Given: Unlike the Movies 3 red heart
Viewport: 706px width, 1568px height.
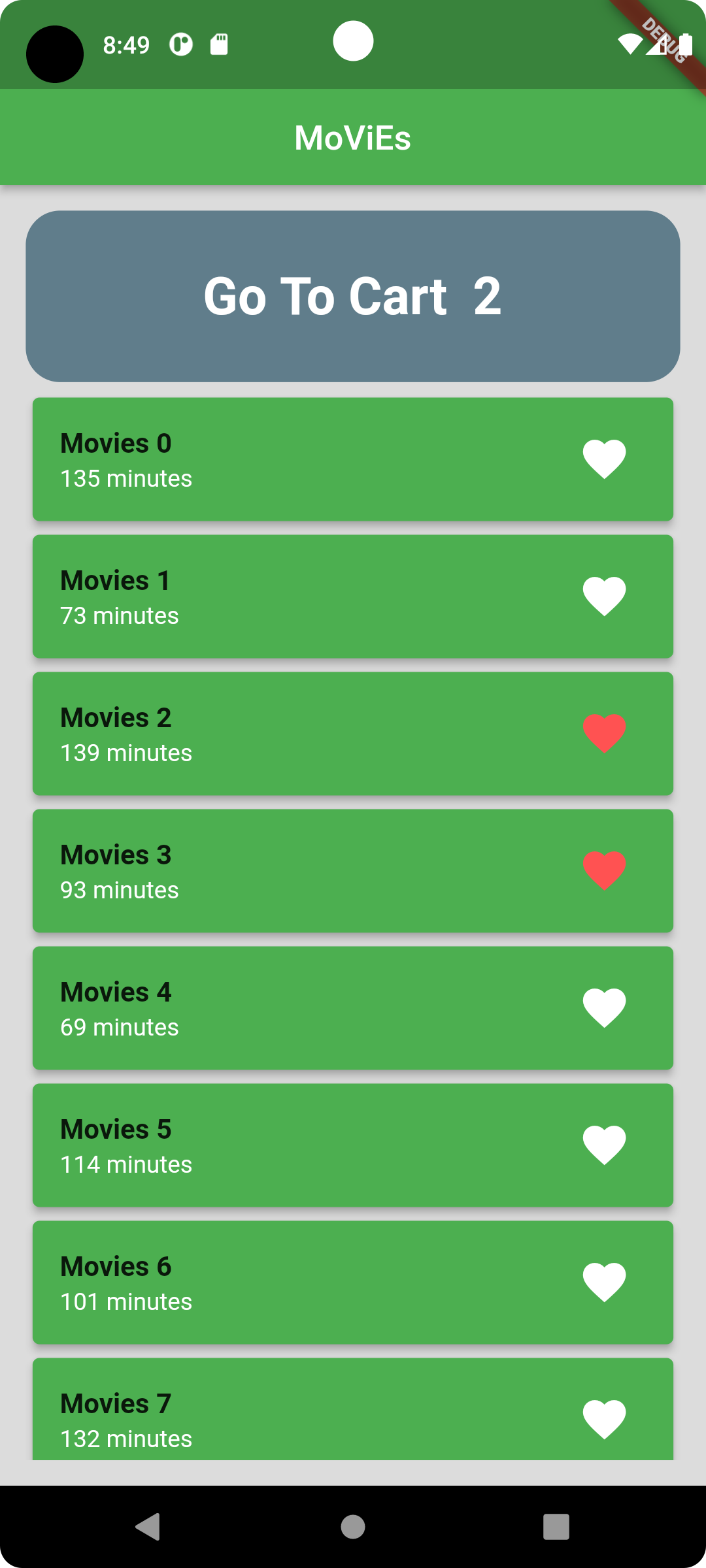Looking at the screenshot, I should (604, 870).
